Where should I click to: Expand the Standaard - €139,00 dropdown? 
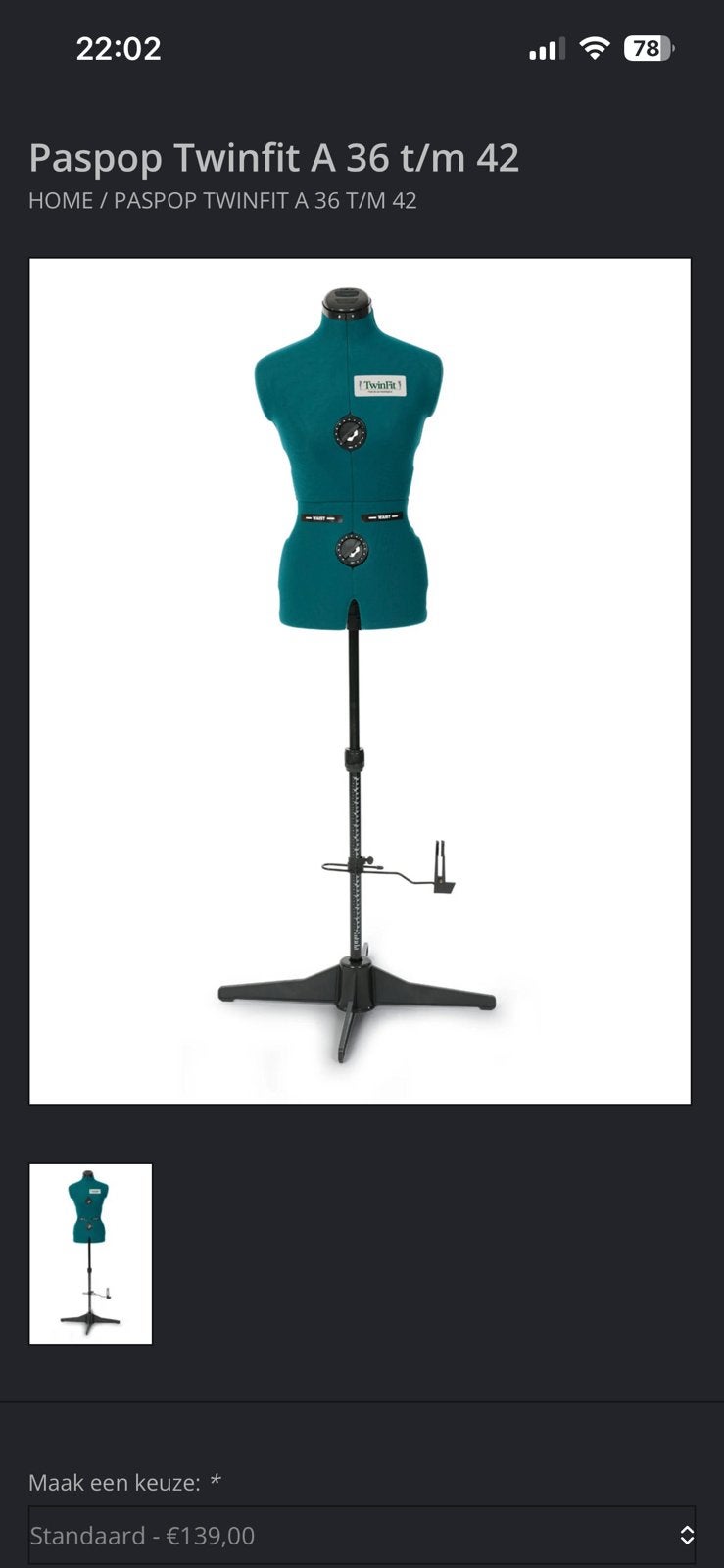tap(362, 1535)
